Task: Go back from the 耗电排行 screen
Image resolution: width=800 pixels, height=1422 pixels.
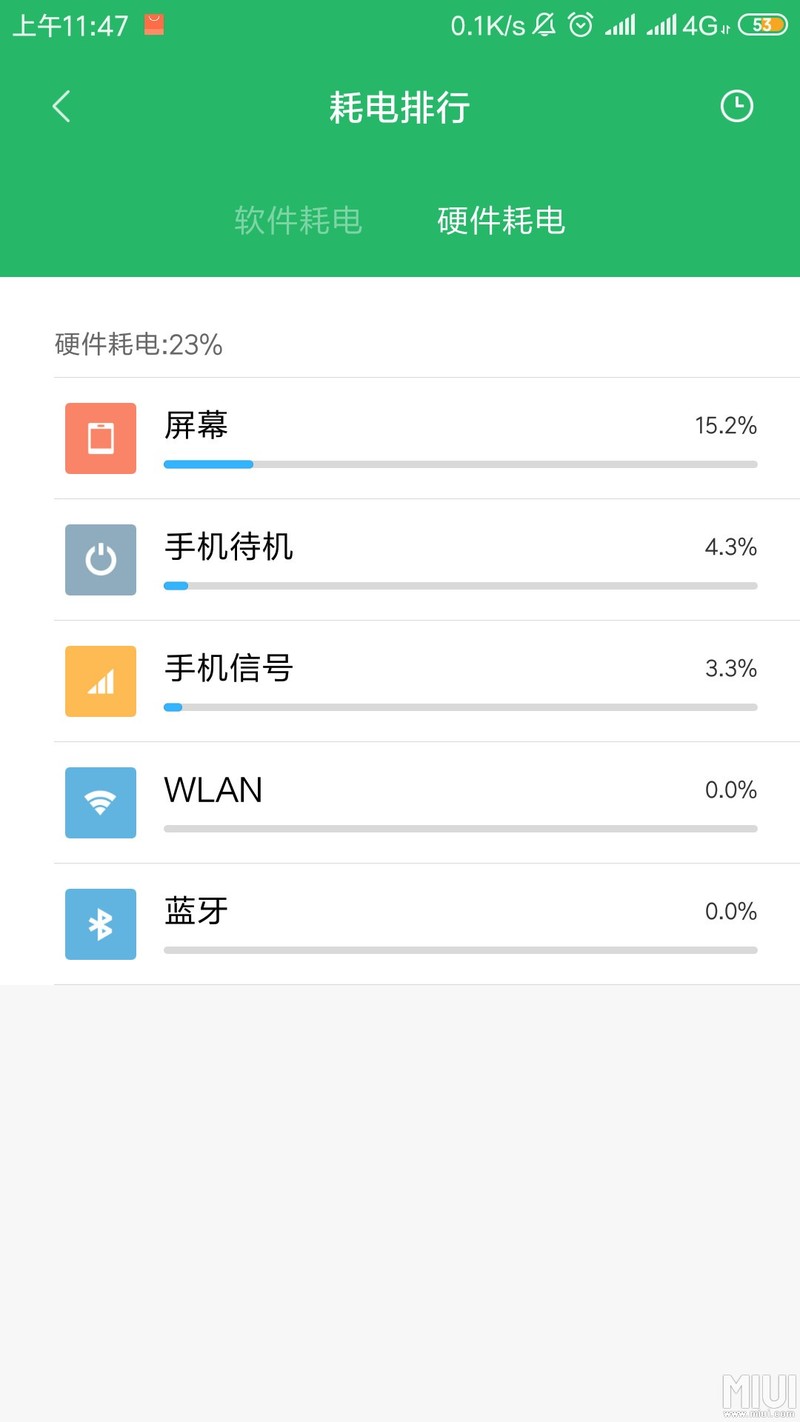Action: (x=62, y=106)
